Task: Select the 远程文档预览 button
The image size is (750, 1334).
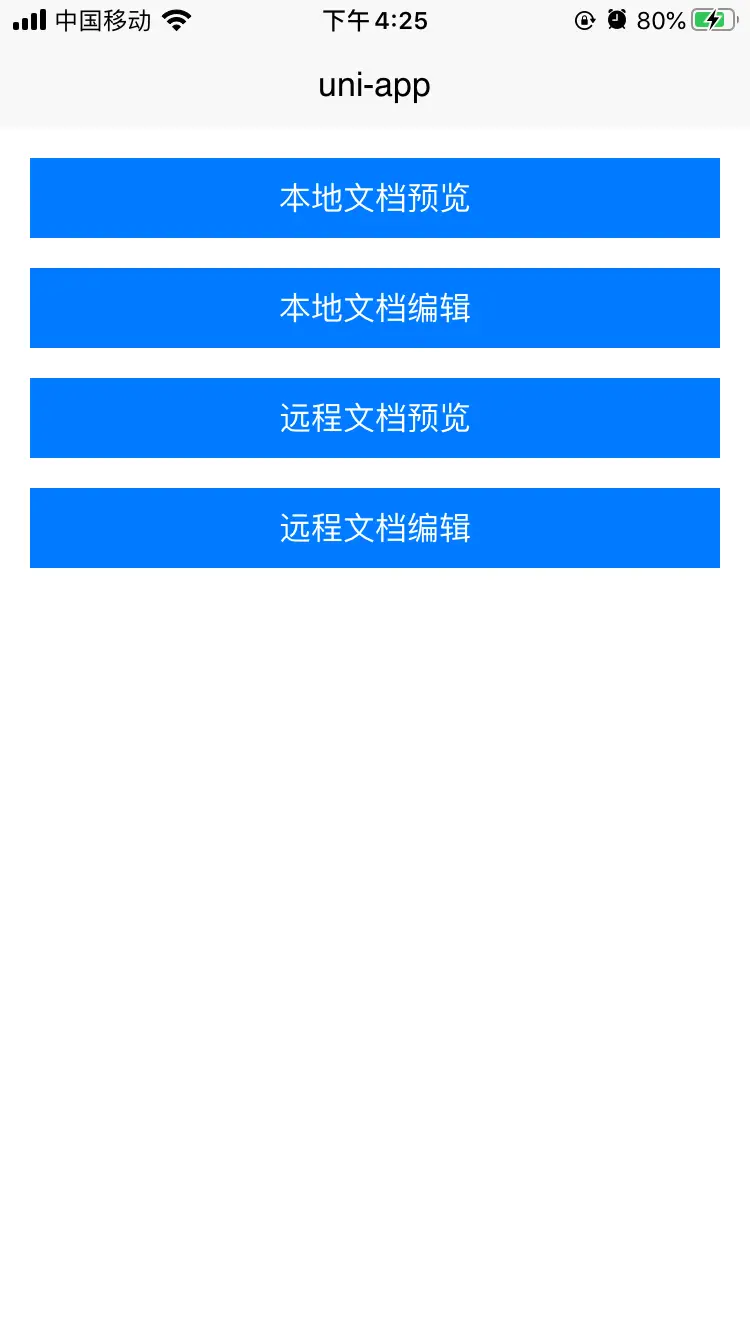Action: tap(375, 418)
